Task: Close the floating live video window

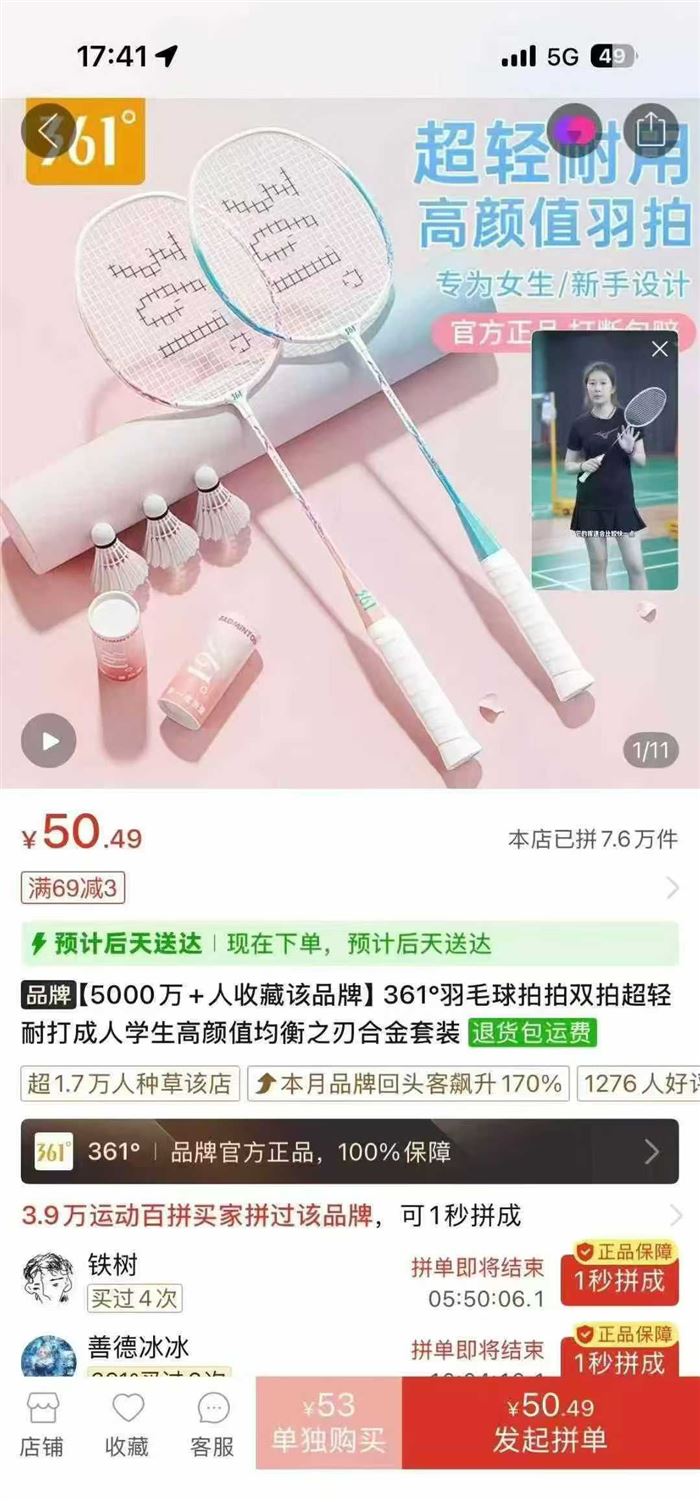Action: pos(659,349)
